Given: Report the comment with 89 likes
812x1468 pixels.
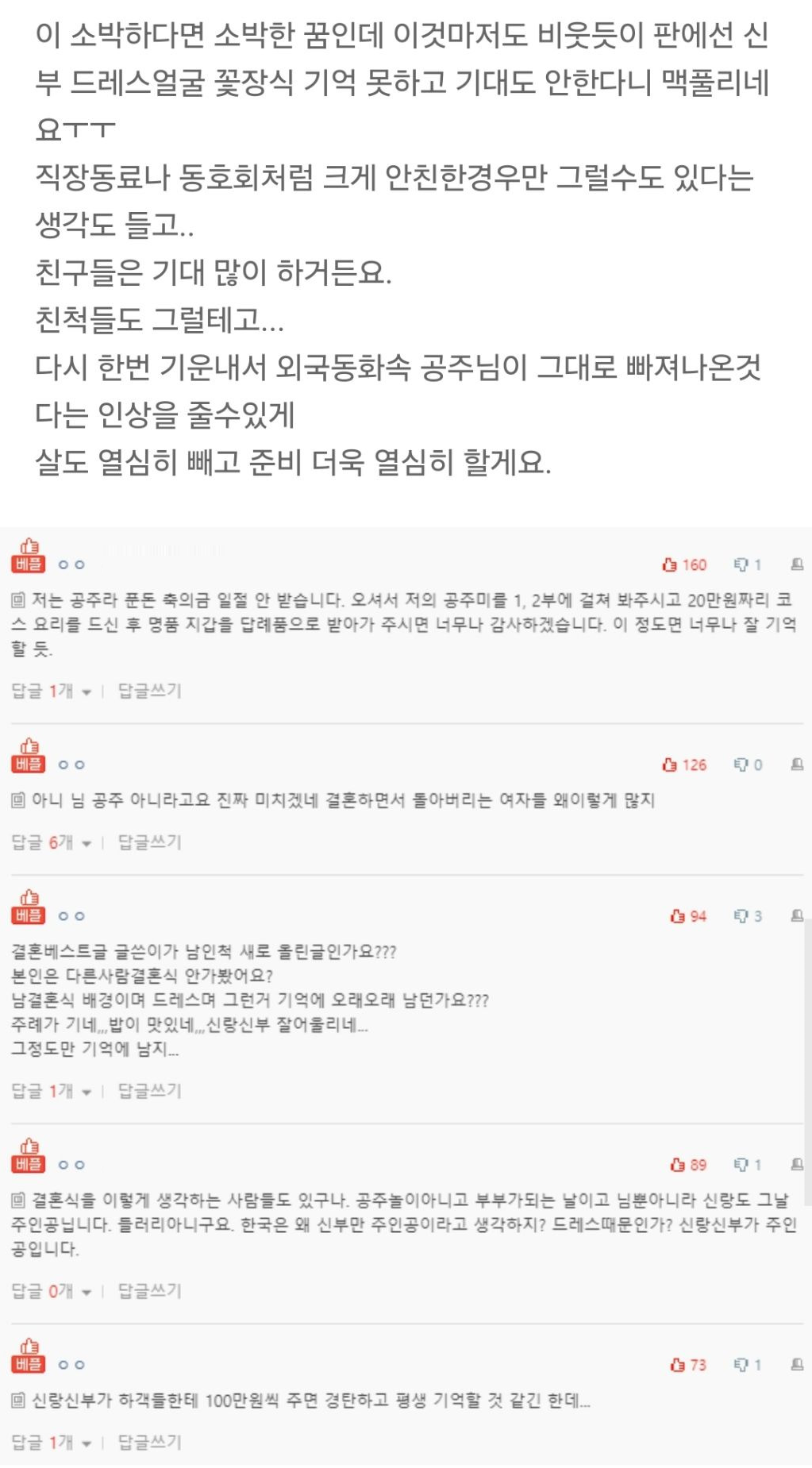Looking at the screenshot, I should 797,1165.
